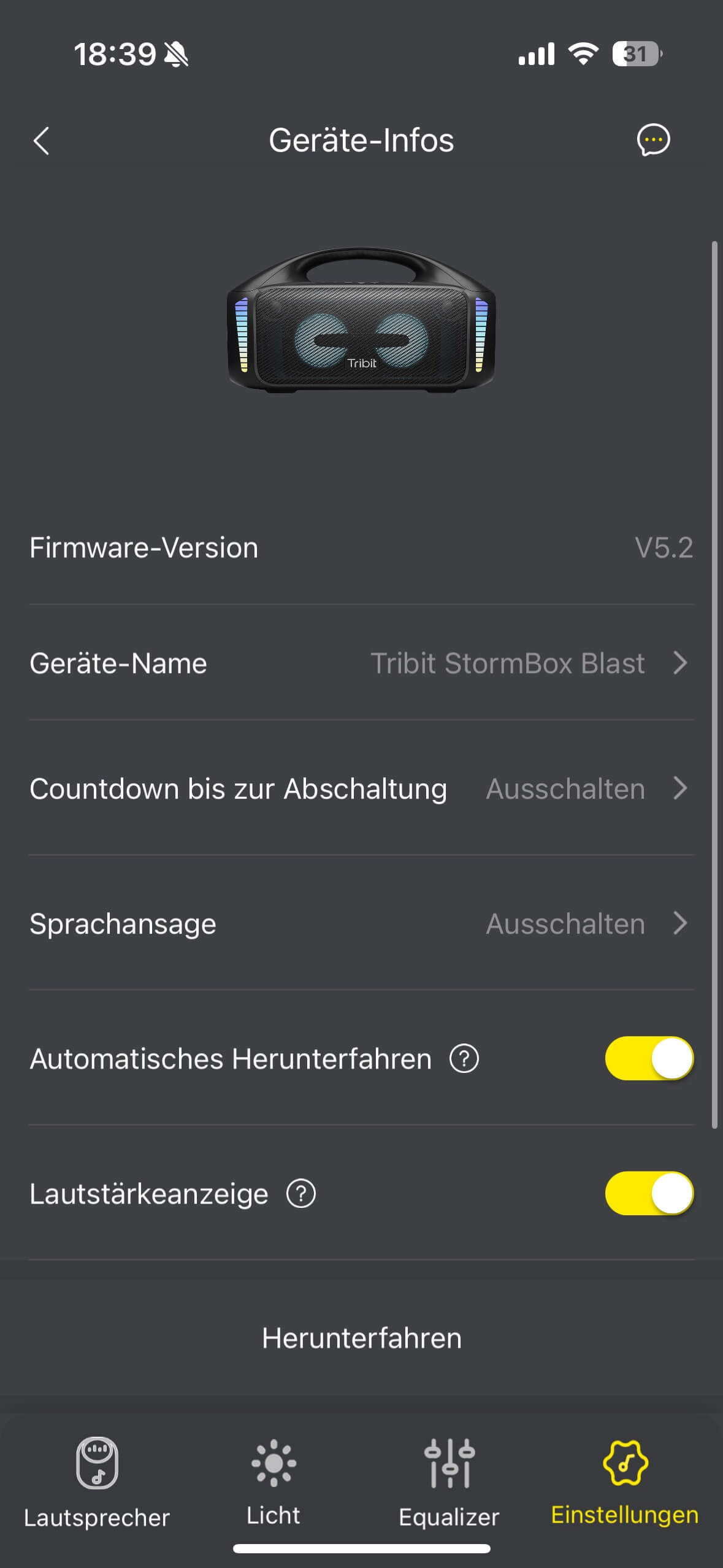Open the feedback chat bubble icon
The image size is (723, 1568).
(x=653, y=140)
